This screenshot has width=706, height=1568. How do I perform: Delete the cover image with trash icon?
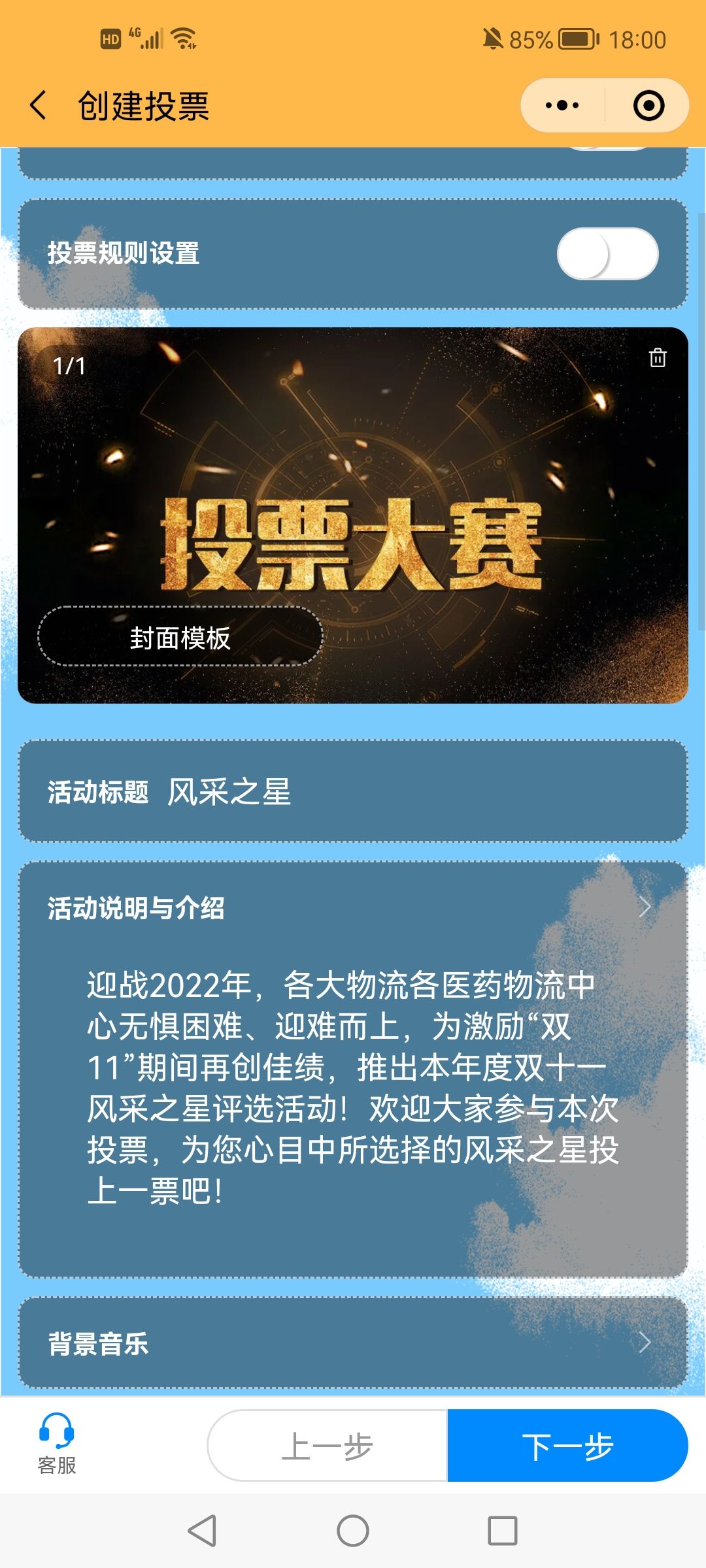tap(658, 357)
